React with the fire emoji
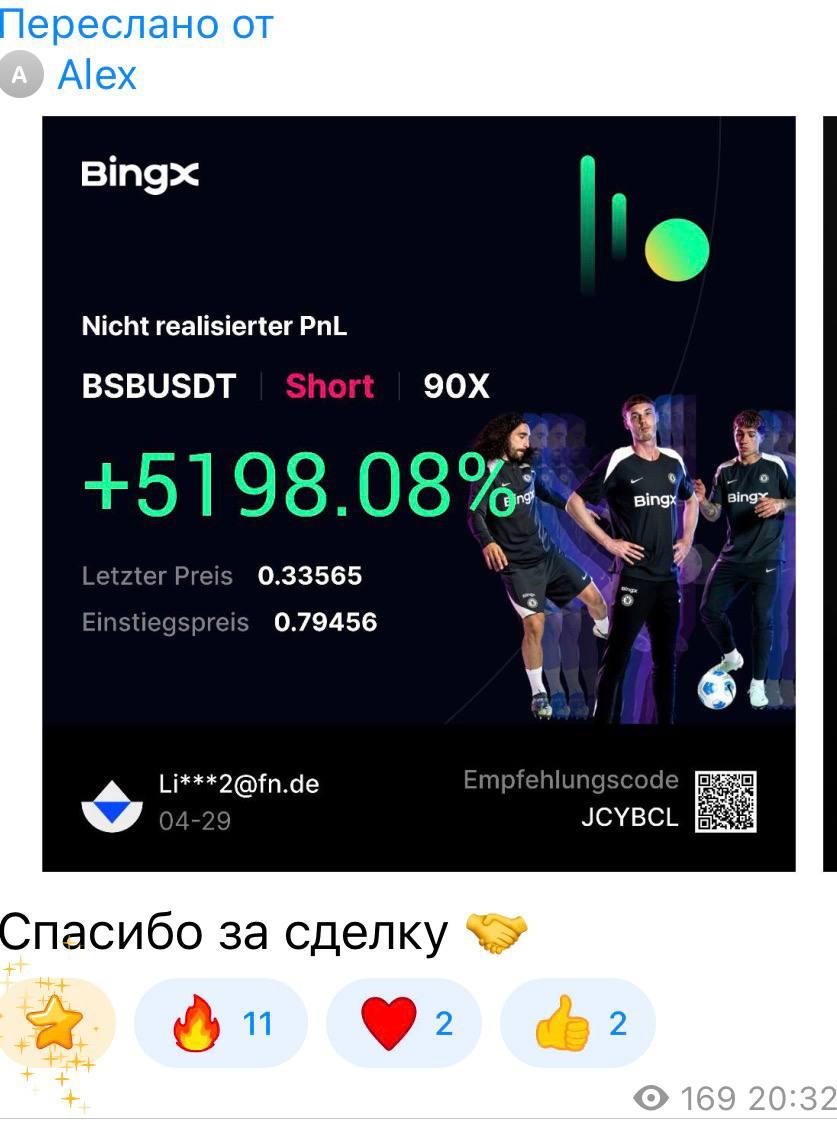This screenshot has height=1136, width=837. pyautogui.click(x=220, y=1023)
